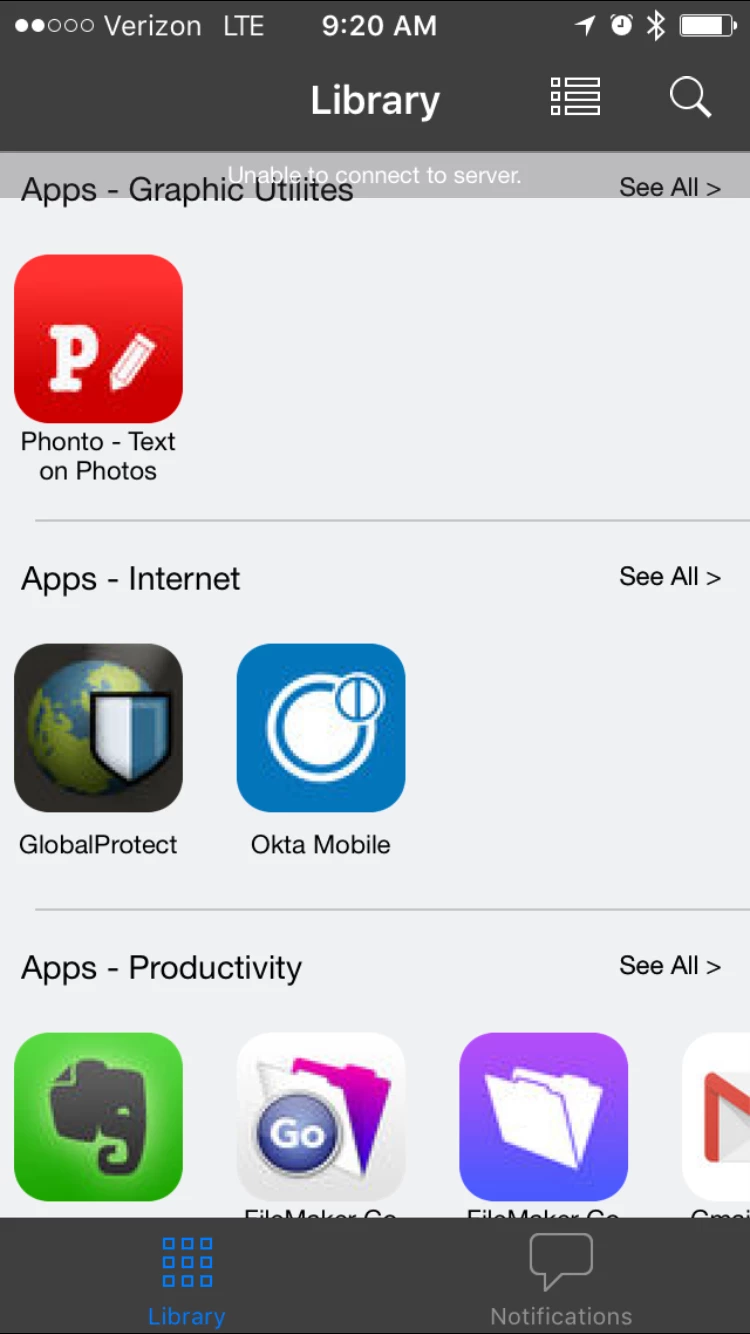The image size is (750, 1334).
Task: Switch to the Notifications tab
Action: [561, 1278]
